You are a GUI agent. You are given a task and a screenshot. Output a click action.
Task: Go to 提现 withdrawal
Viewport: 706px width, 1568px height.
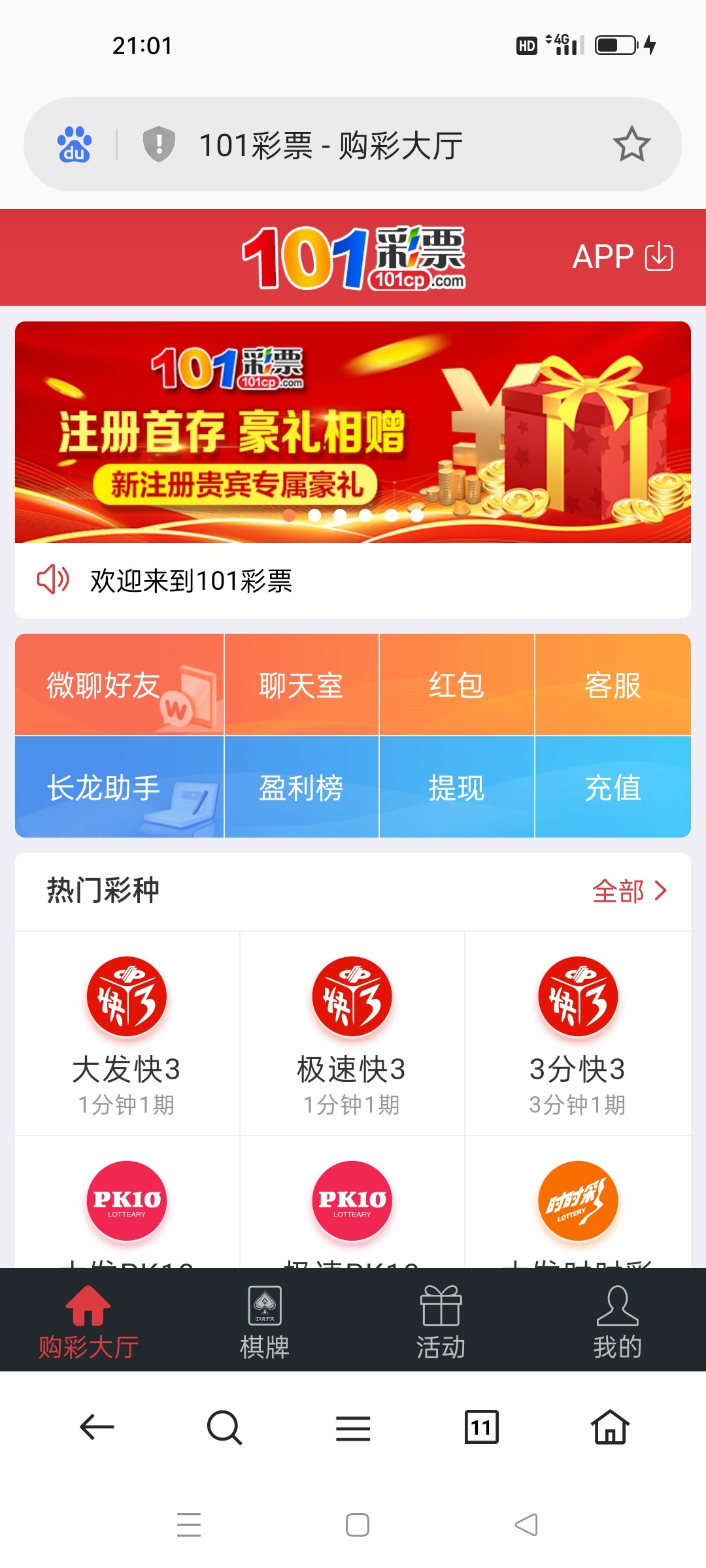tap(456, 787)
